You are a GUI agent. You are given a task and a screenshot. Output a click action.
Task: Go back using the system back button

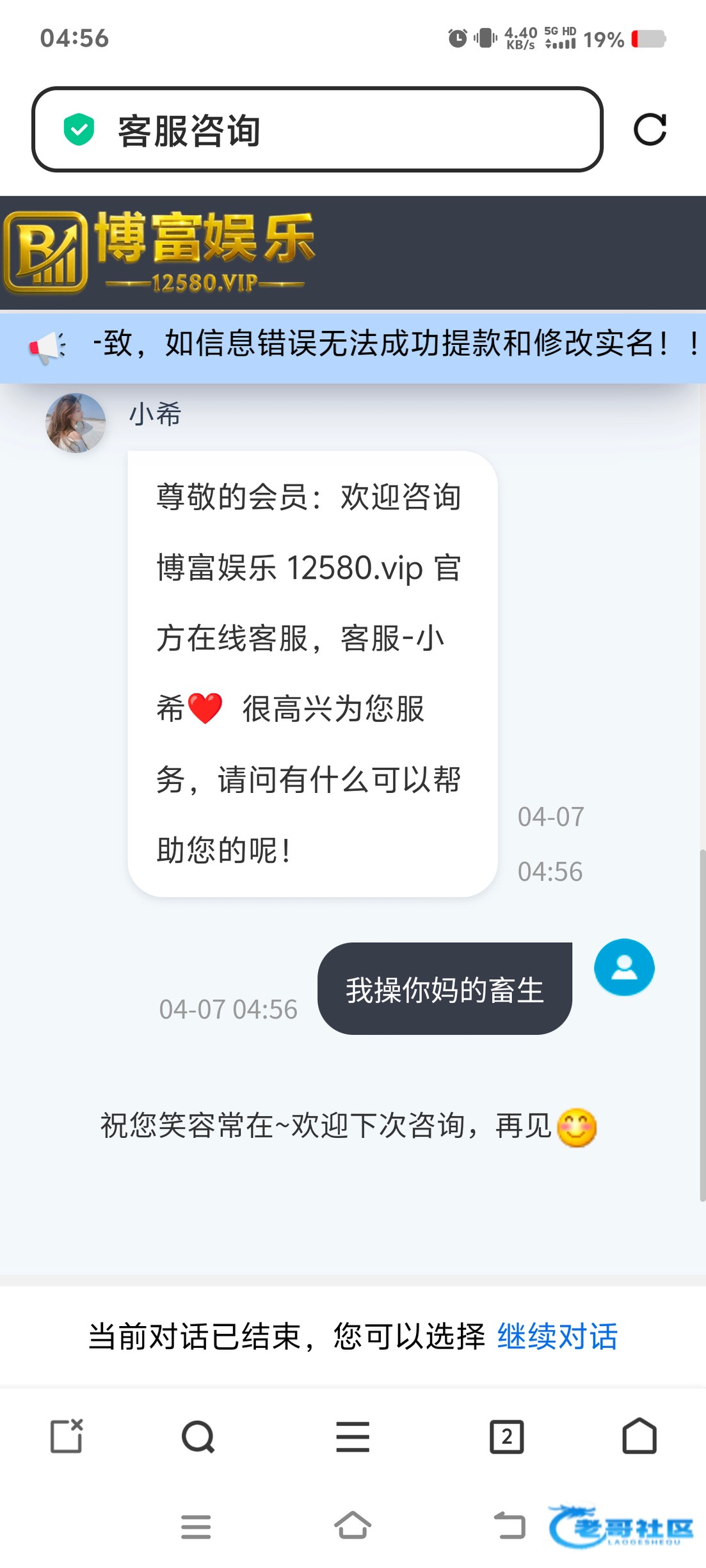point(509,1526)
